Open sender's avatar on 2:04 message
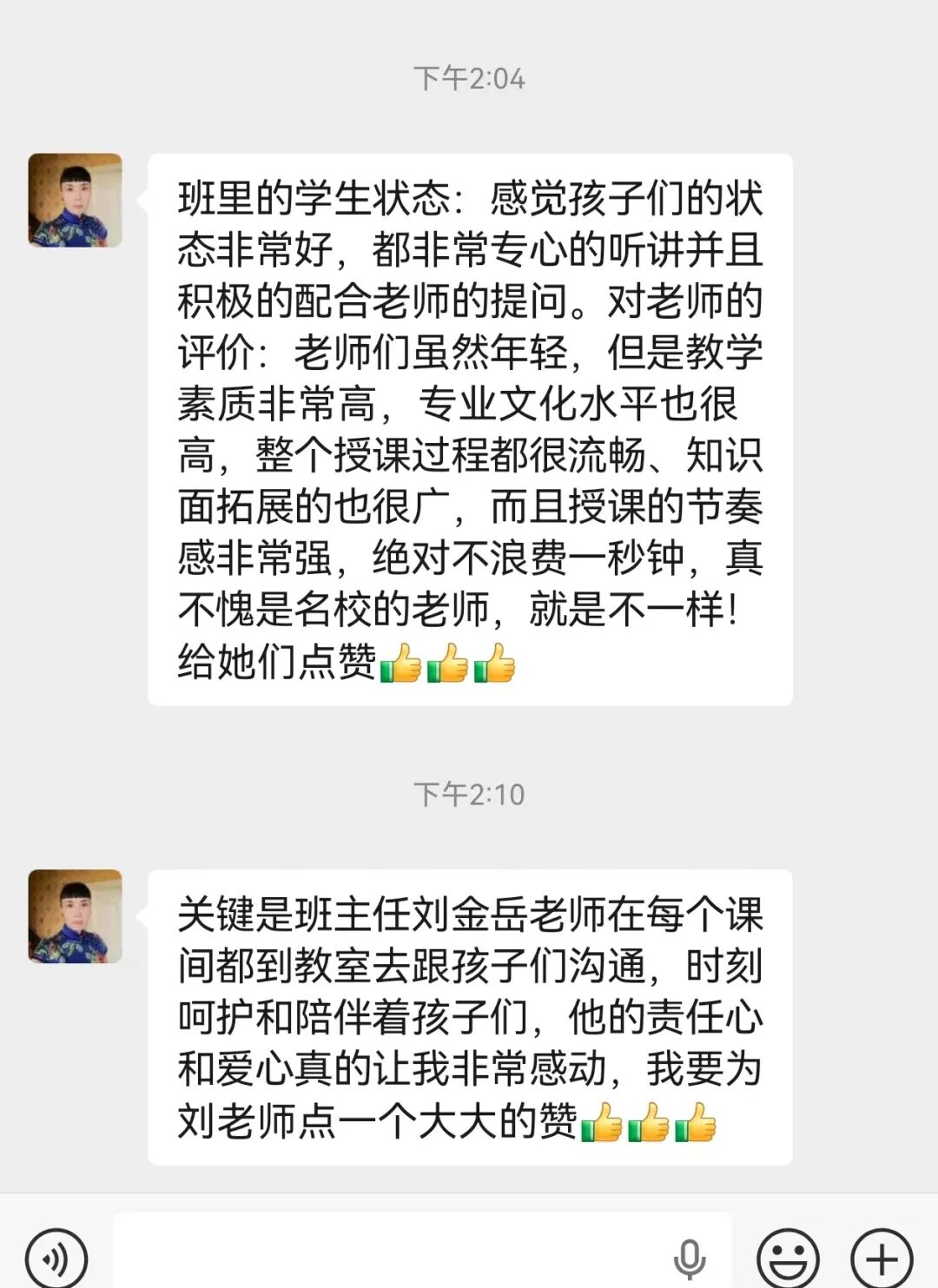The height and width of the screenshot is (1288, 938). (x=76, y=201)
